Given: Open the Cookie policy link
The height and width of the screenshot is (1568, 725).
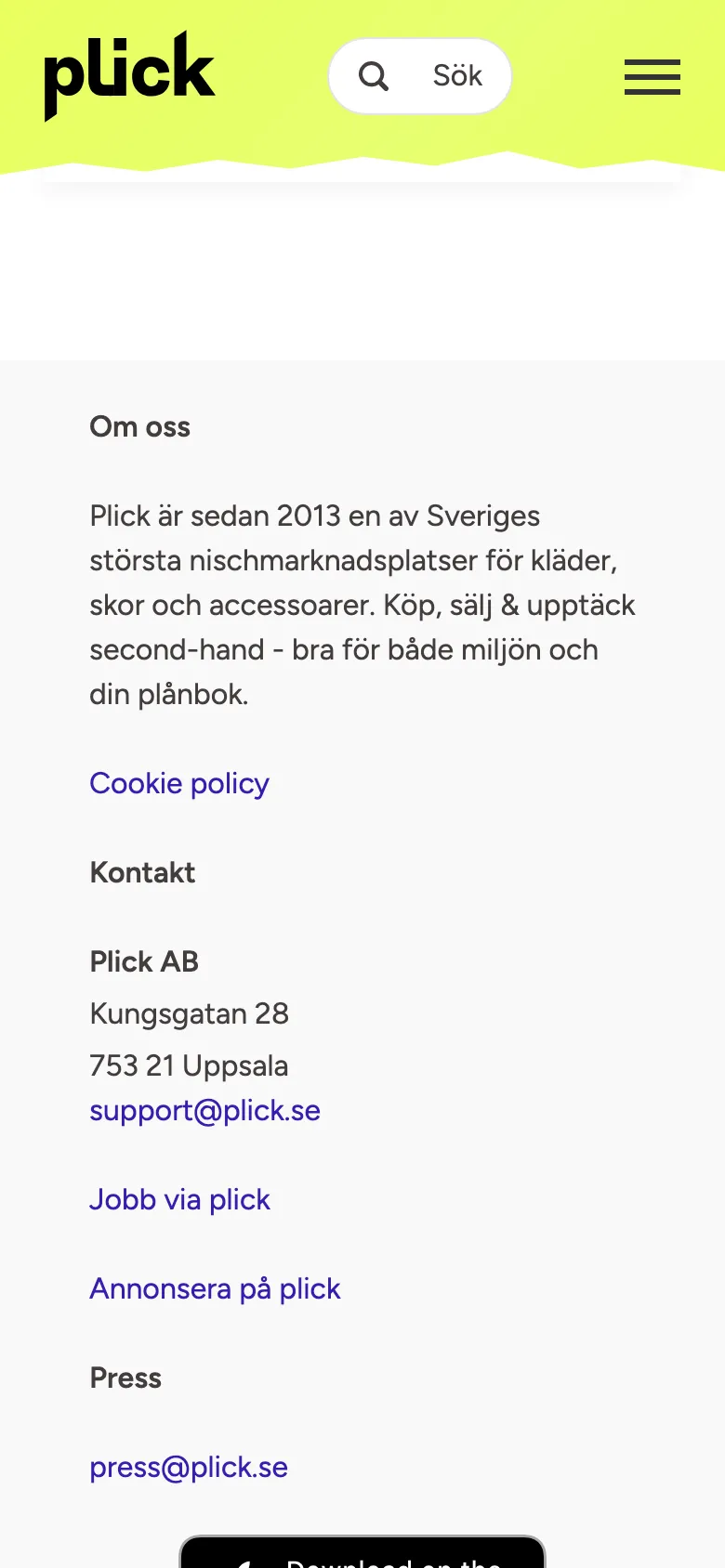Looking at the screenshot, I should click(179, 783).
